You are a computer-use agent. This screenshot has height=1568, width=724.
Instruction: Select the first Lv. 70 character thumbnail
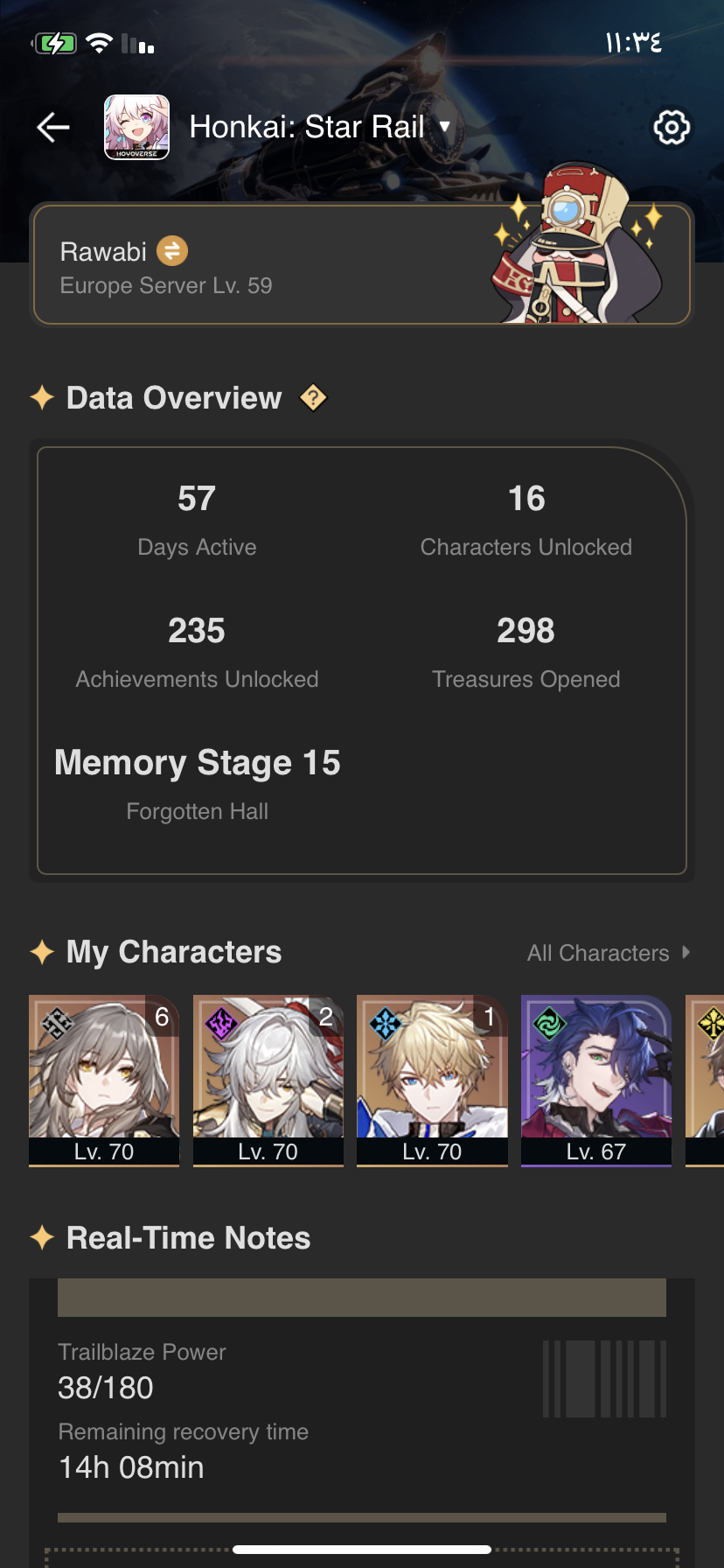[x=103, y=1081]
